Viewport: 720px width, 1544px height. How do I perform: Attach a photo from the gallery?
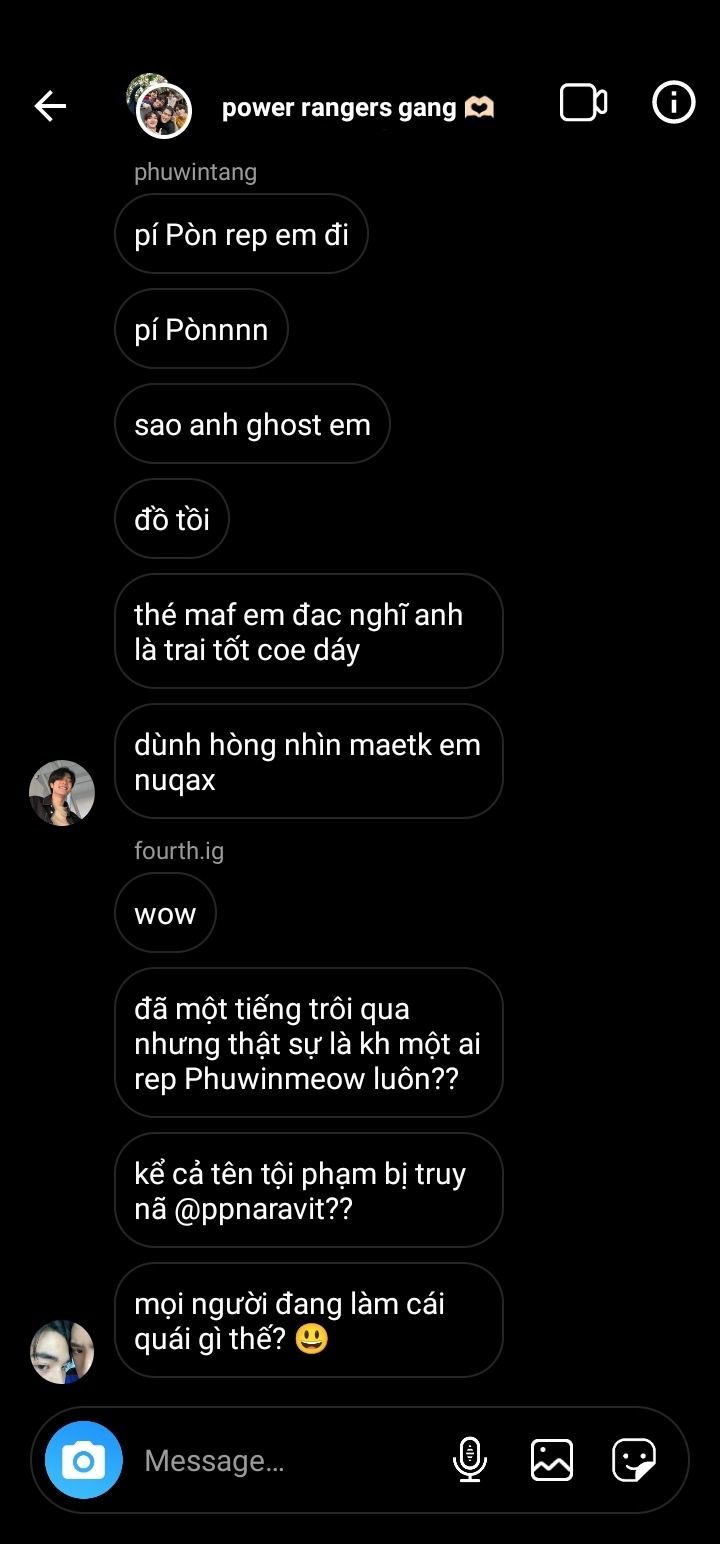552,1460
